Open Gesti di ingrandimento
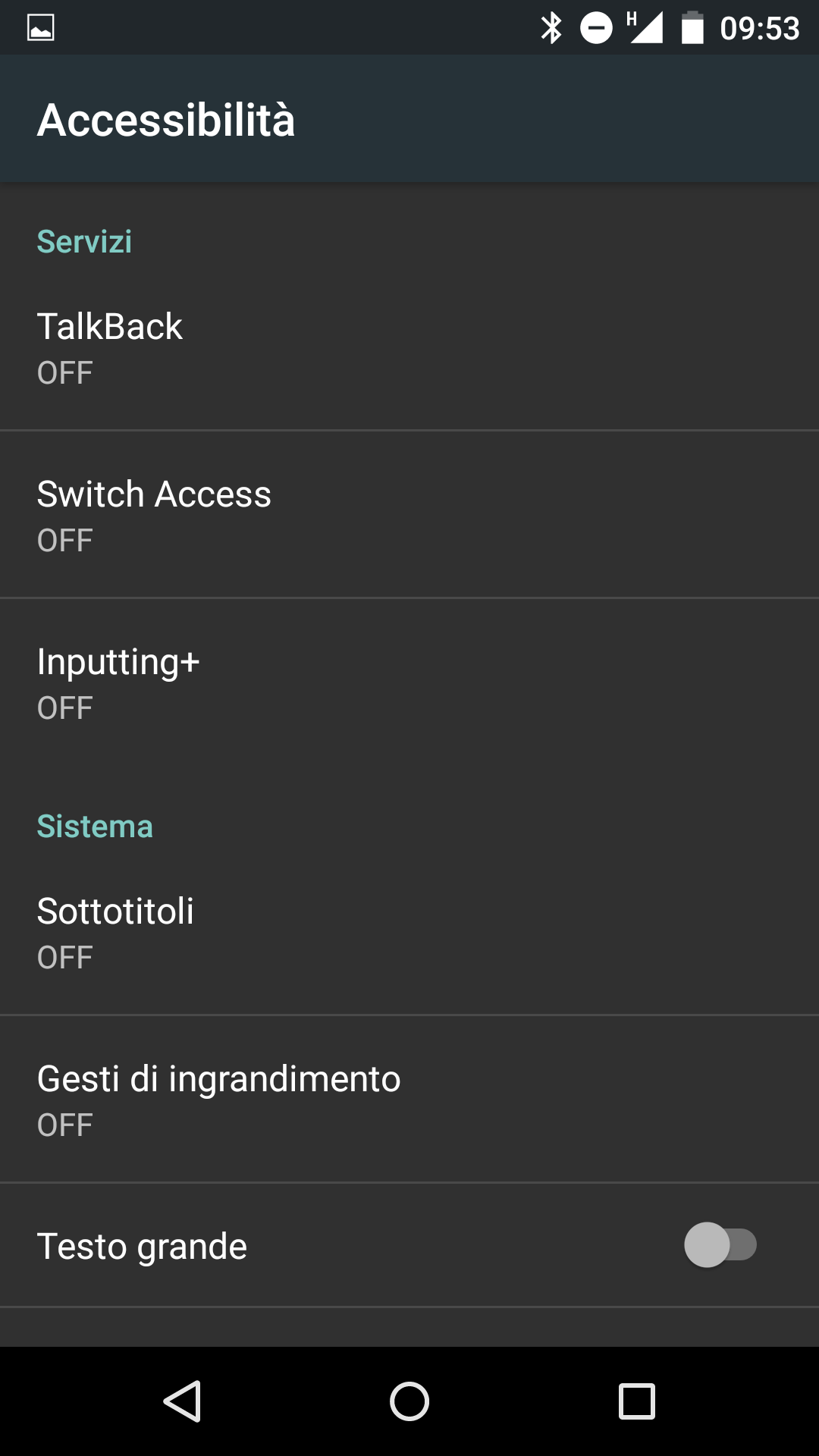 coord(409,1100)
